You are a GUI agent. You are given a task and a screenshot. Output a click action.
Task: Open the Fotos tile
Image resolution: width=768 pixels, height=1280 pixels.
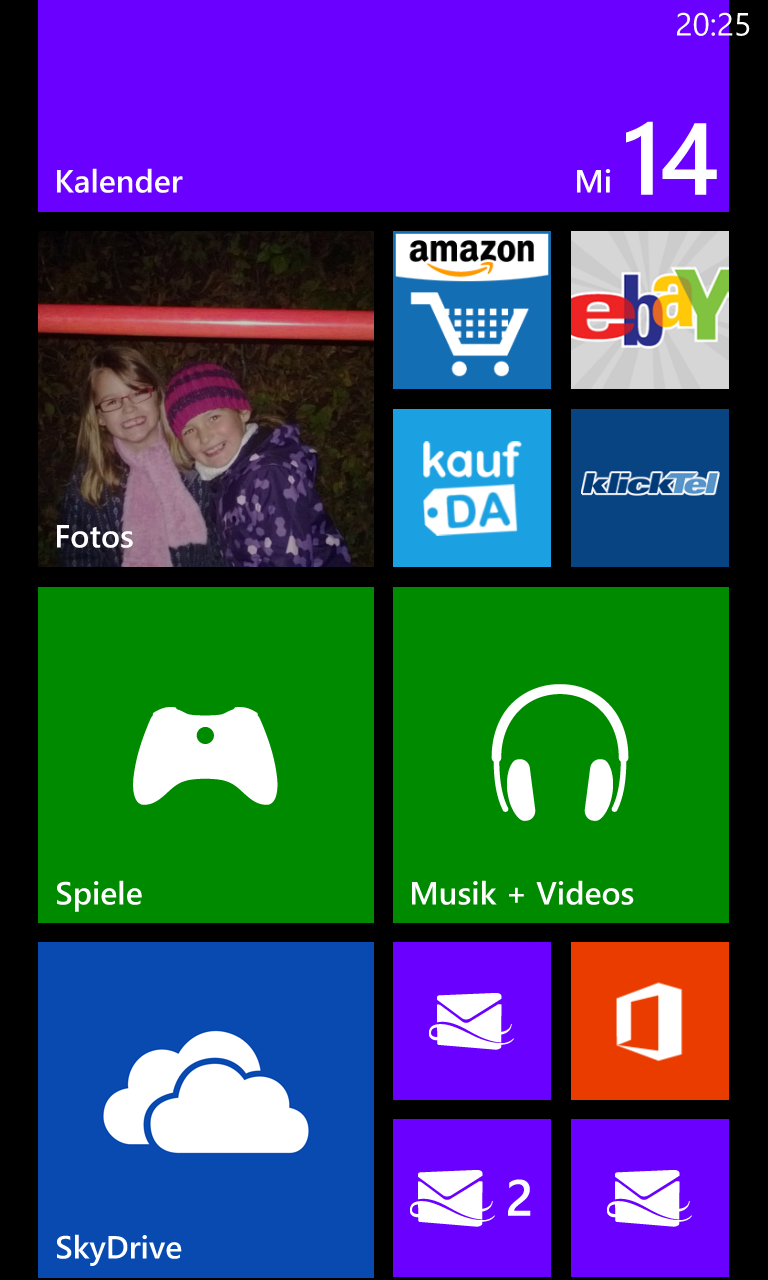pos(206,399)
